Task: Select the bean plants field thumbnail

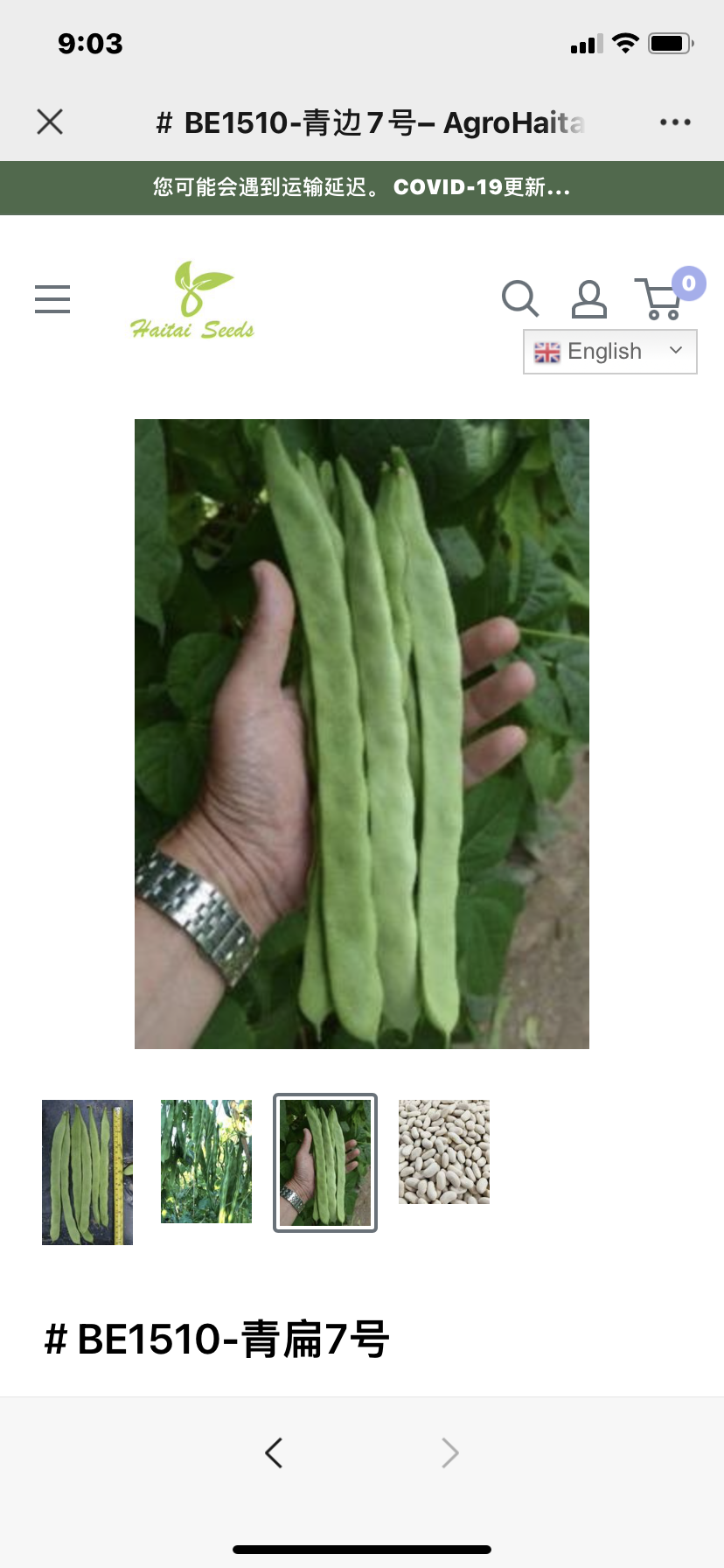Action: [x=206, y=1161]
